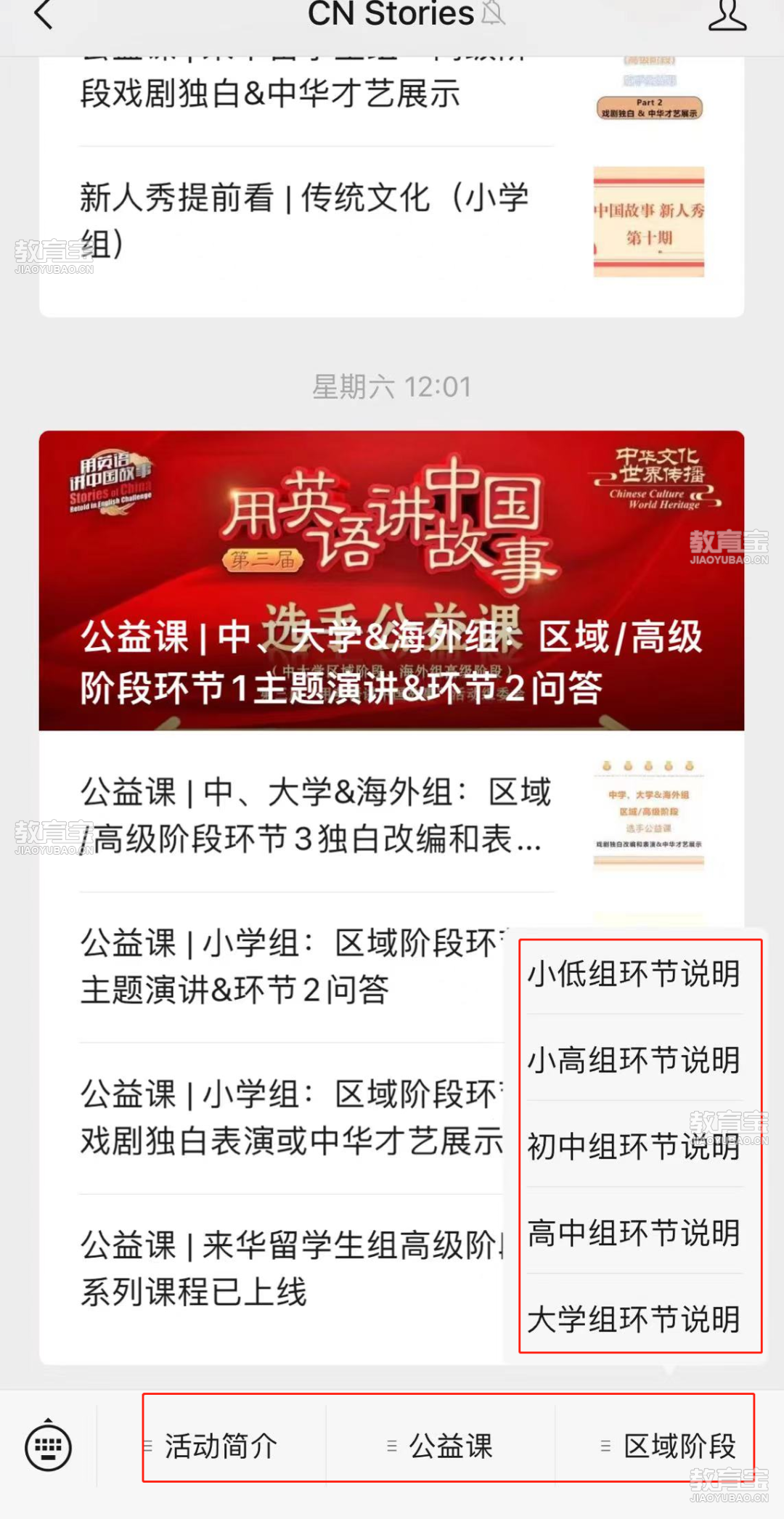Open 小学组 主题演讲&环节2问答 article
Screen dimensions: 784x1519
tap(290, 966)
